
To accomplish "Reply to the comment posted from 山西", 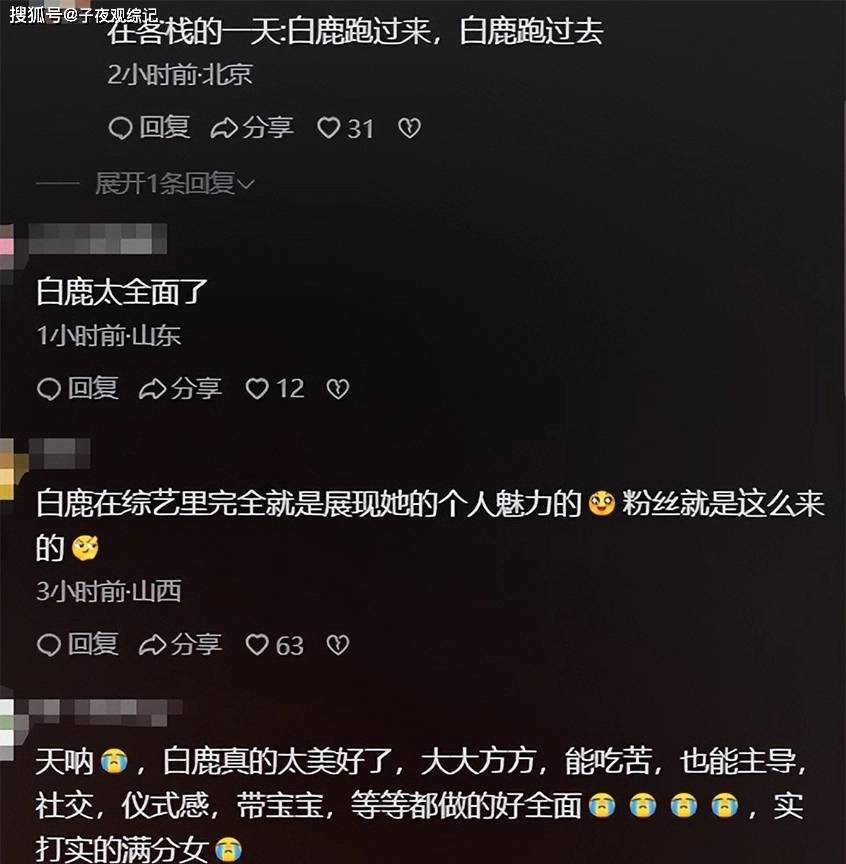I will (77, 645).
